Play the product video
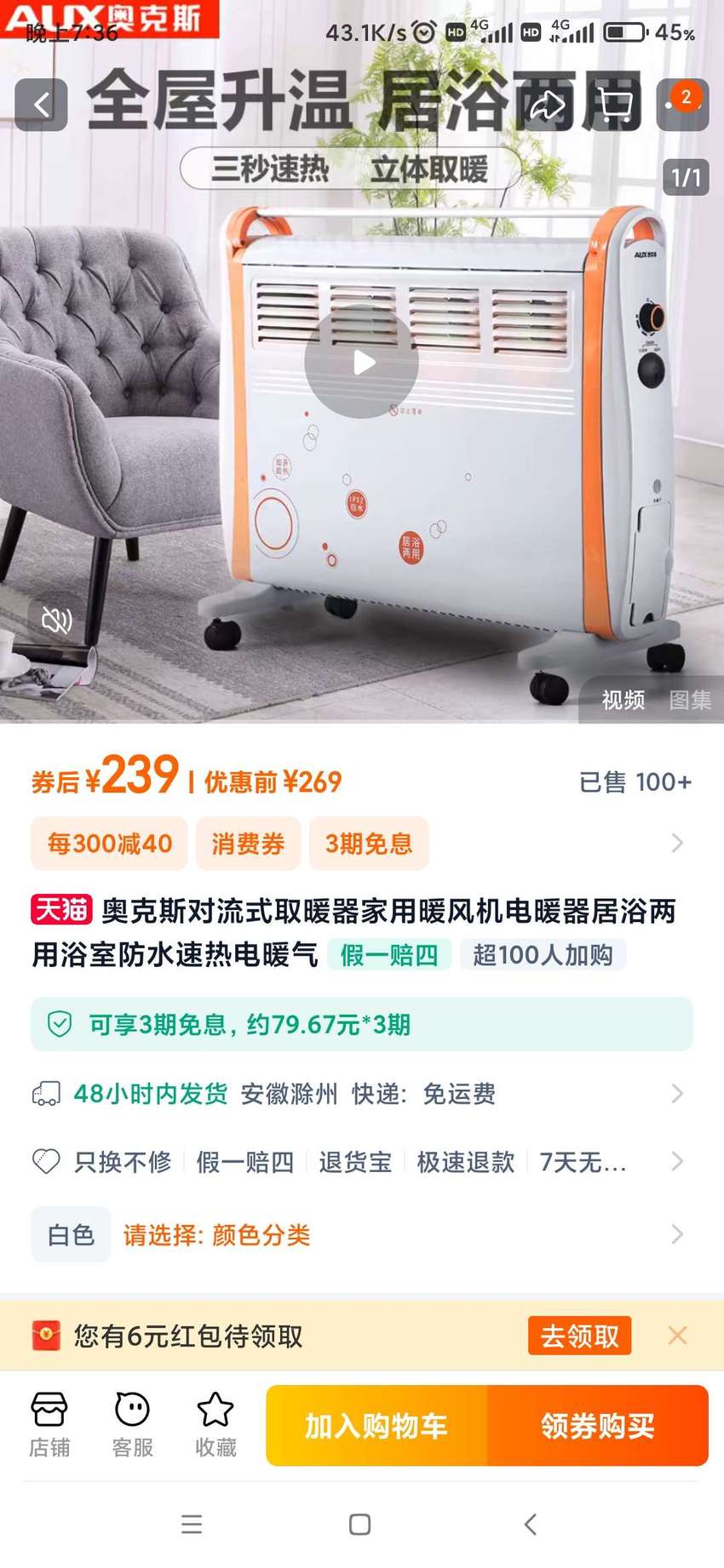Screen dimensions: 724x1568 pyautogui.click(x=361, y=362)
